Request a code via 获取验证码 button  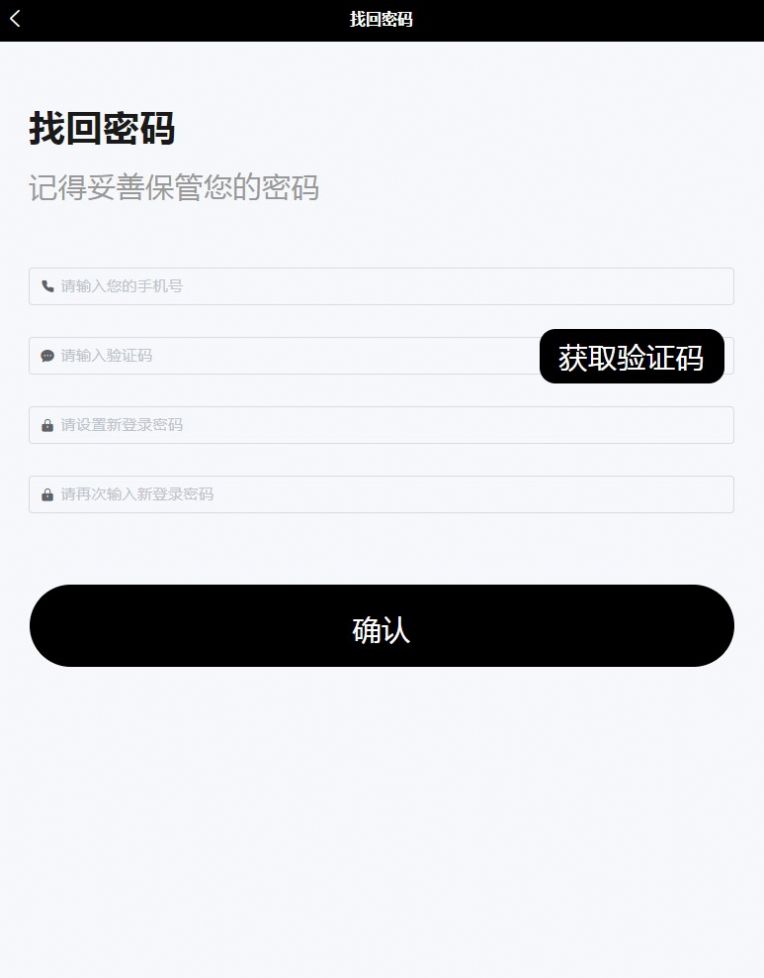(x=631, y=357)
